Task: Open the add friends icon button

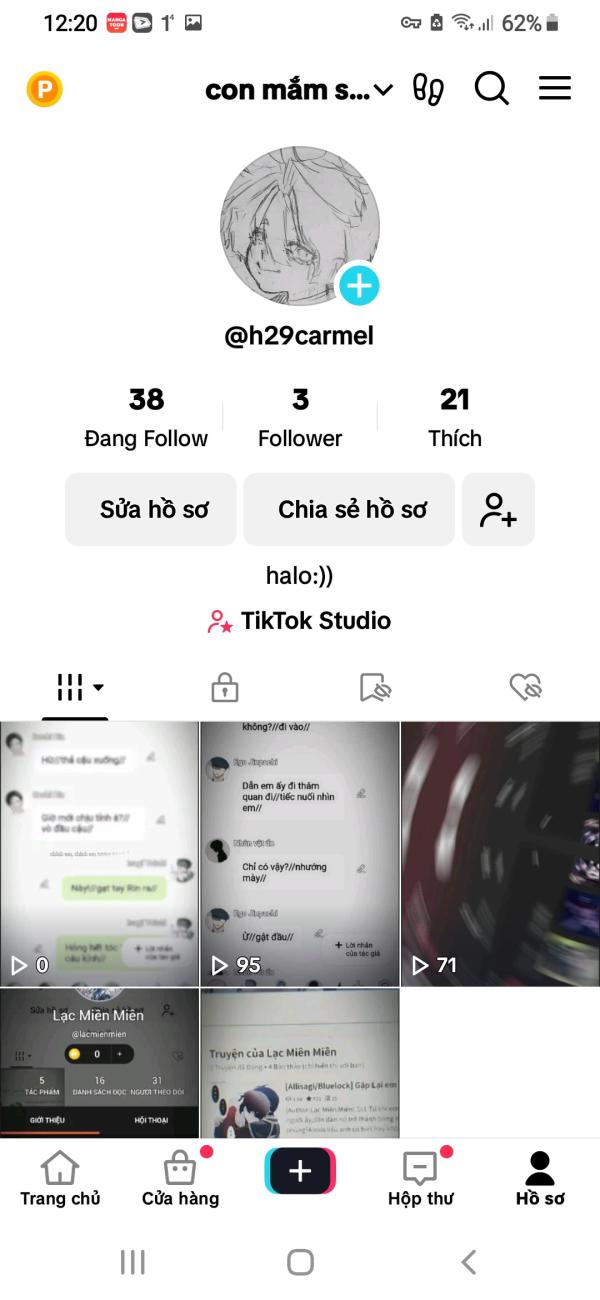Action: click(498, 509)
